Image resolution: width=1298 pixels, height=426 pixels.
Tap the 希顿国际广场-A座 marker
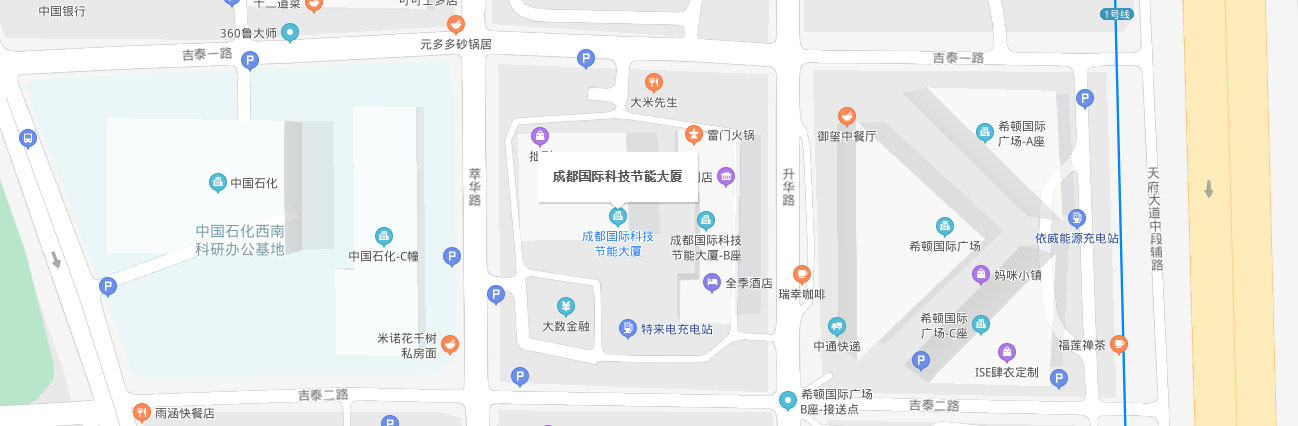[x=985, y=132]
